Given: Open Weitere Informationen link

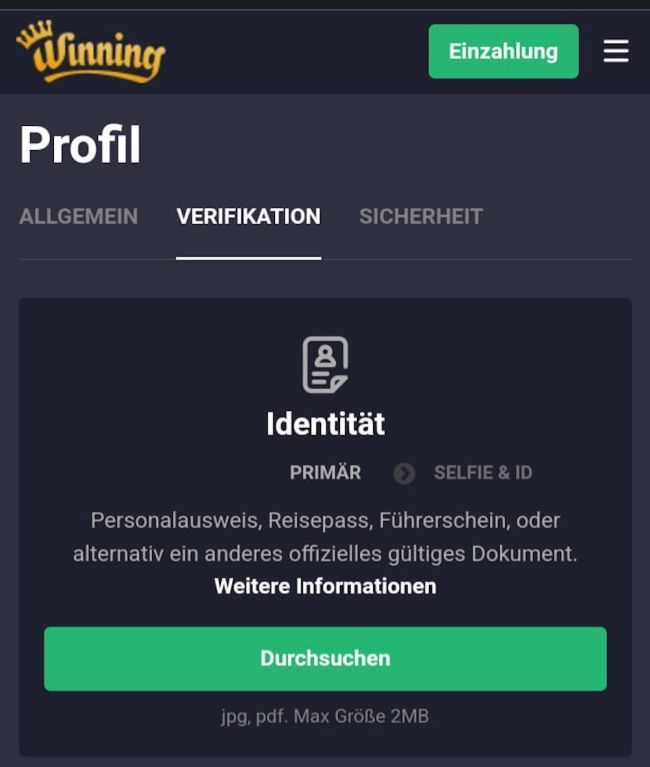Looking at the screenshot, I should pyautogui.click(x=325, y=586).
